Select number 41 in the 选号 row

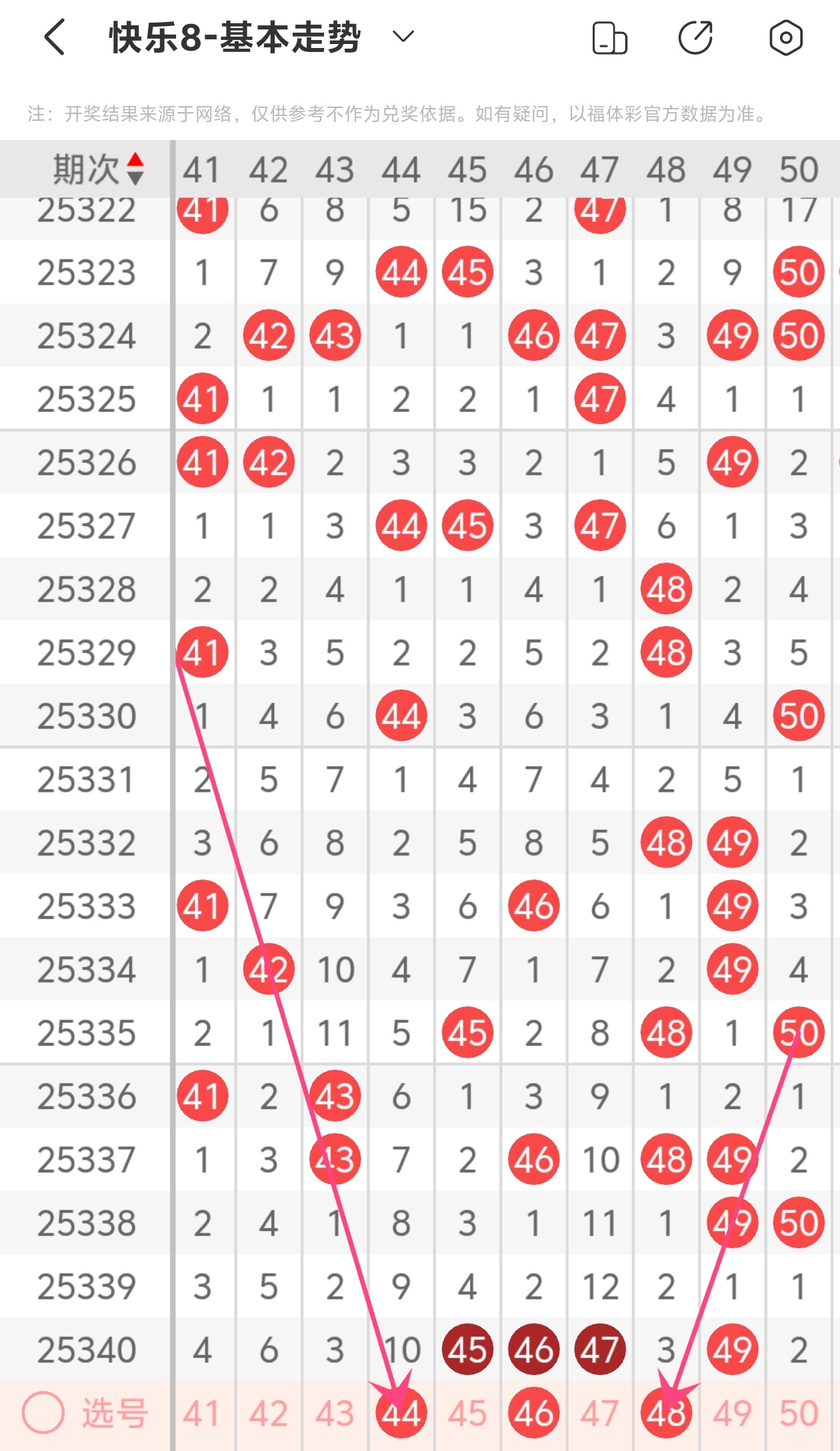click(202, 1413)
